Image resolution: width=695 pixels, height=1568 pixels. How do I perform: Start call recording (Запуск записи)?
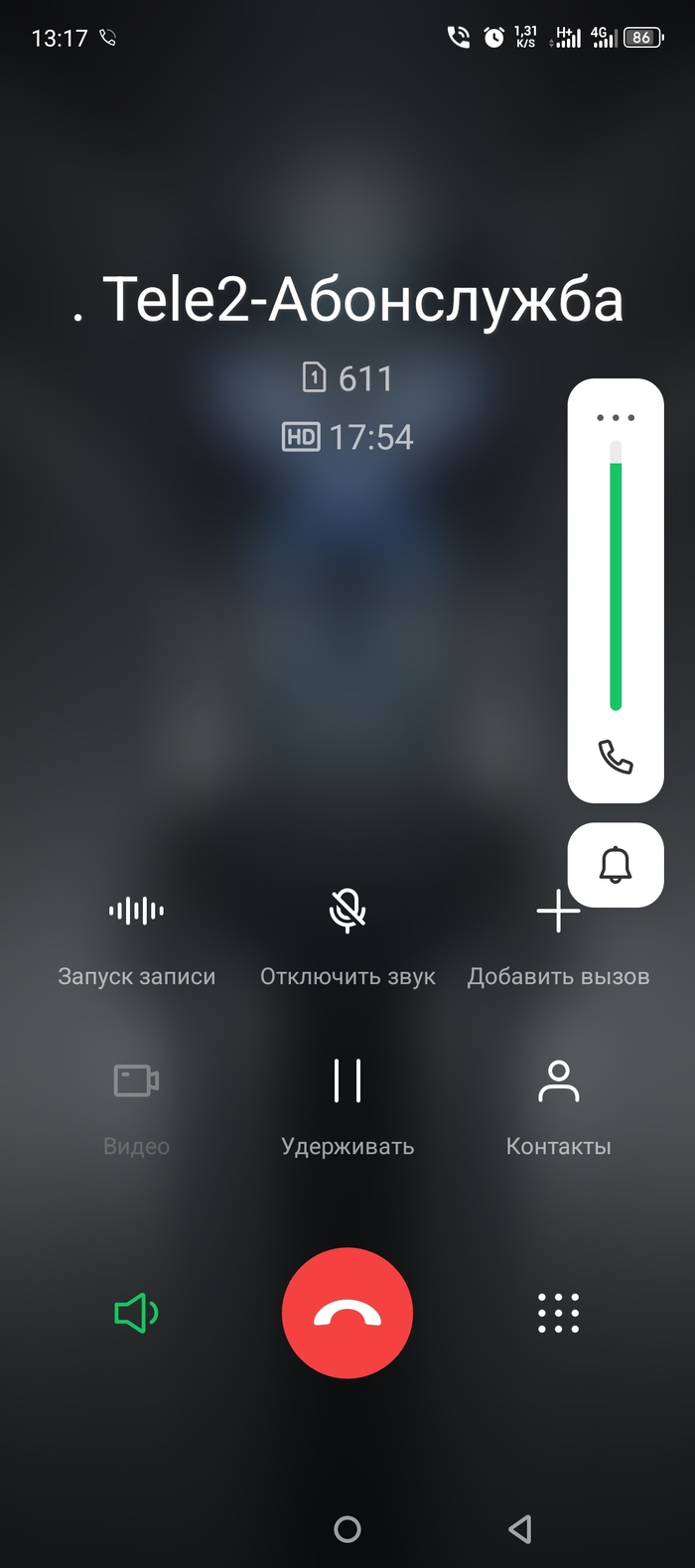(136, 933)
